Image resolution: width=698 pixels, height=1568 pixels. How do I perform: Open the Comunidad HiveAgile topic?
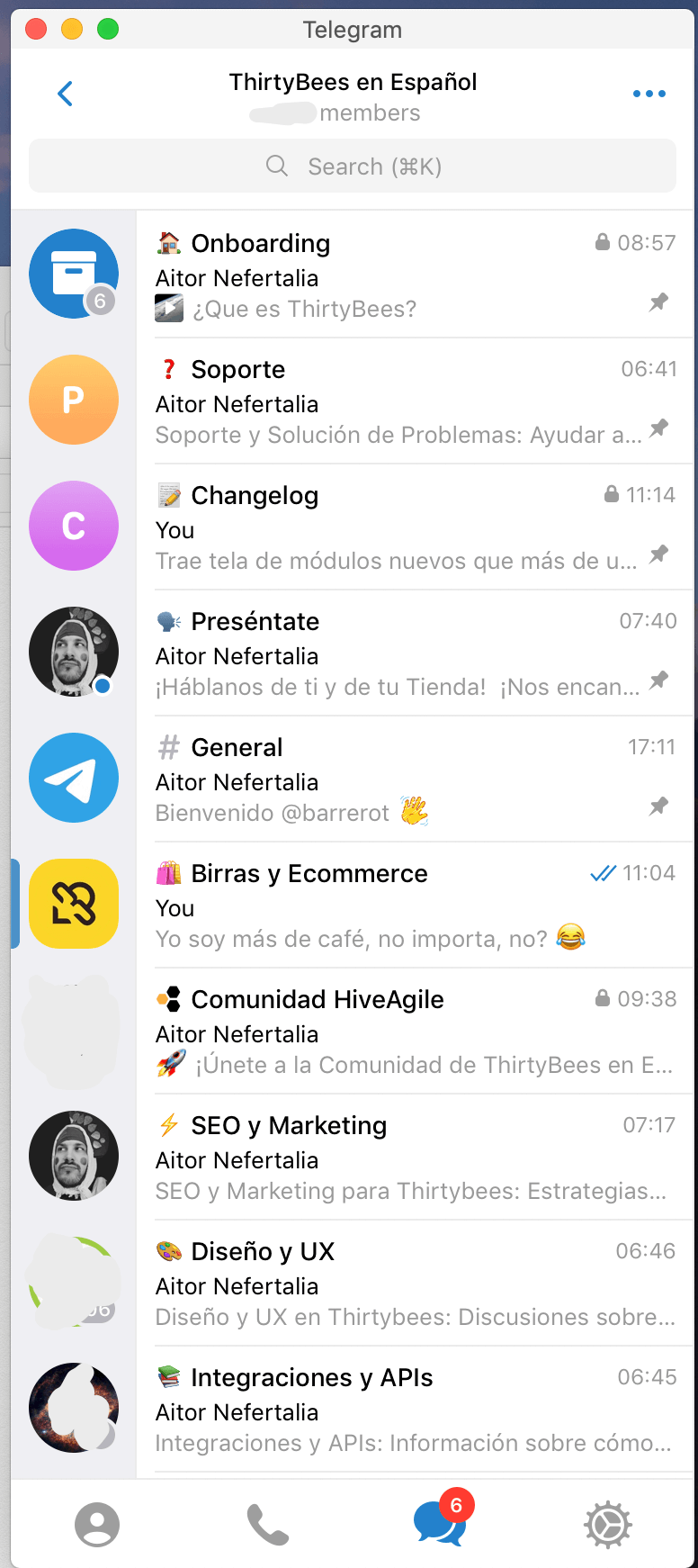coord(415,1031)
